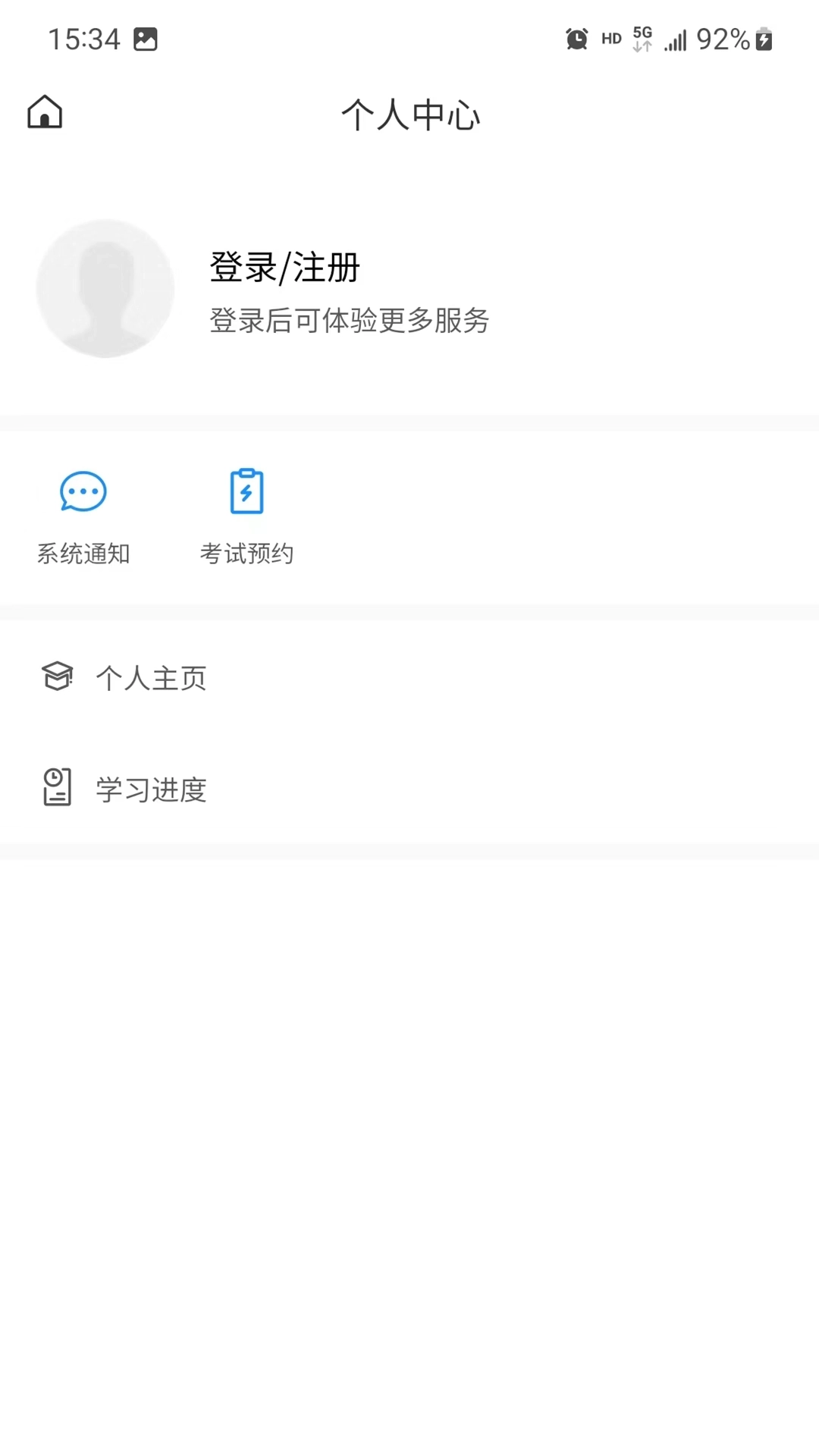Open 个人主页 row

point(152,677)
